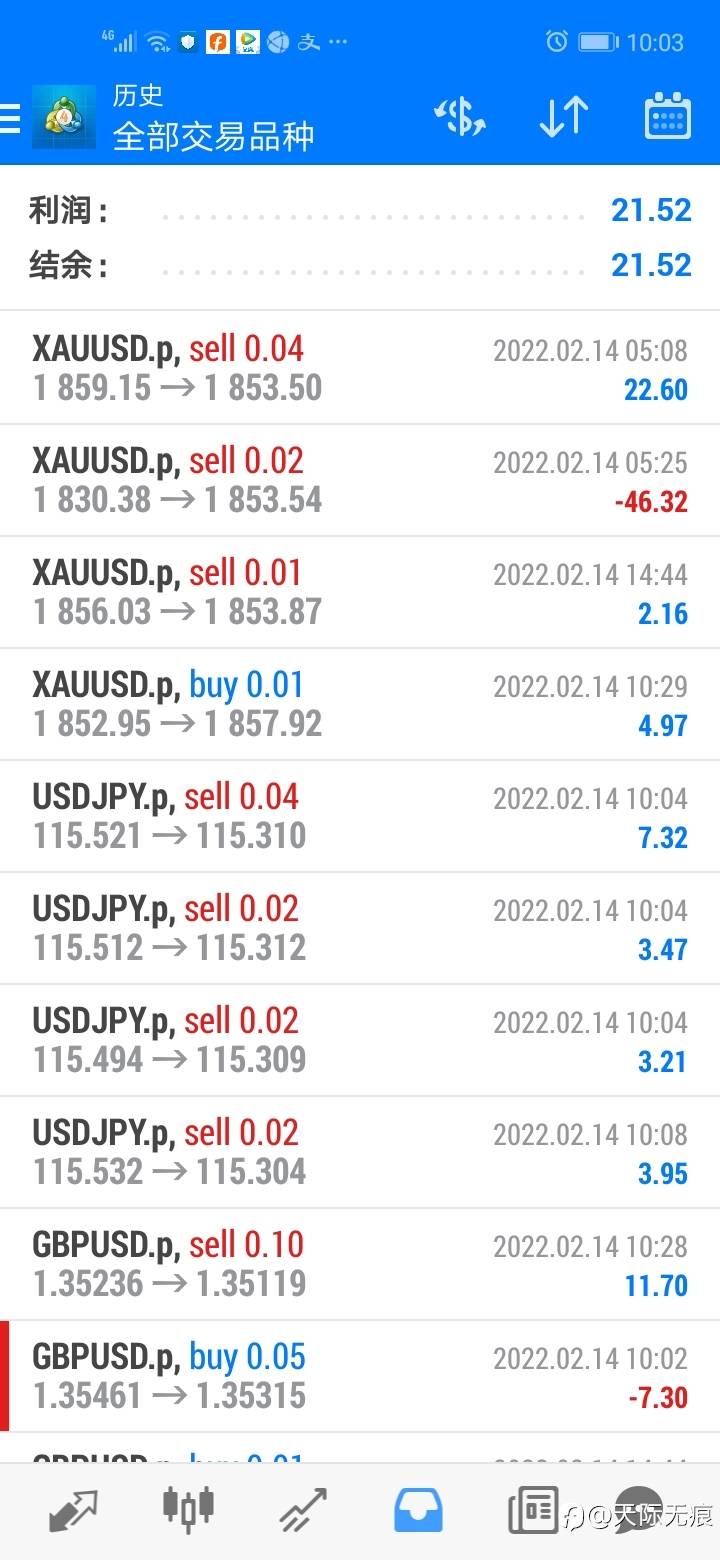Switch to the News tab

tap(533, 1510)
